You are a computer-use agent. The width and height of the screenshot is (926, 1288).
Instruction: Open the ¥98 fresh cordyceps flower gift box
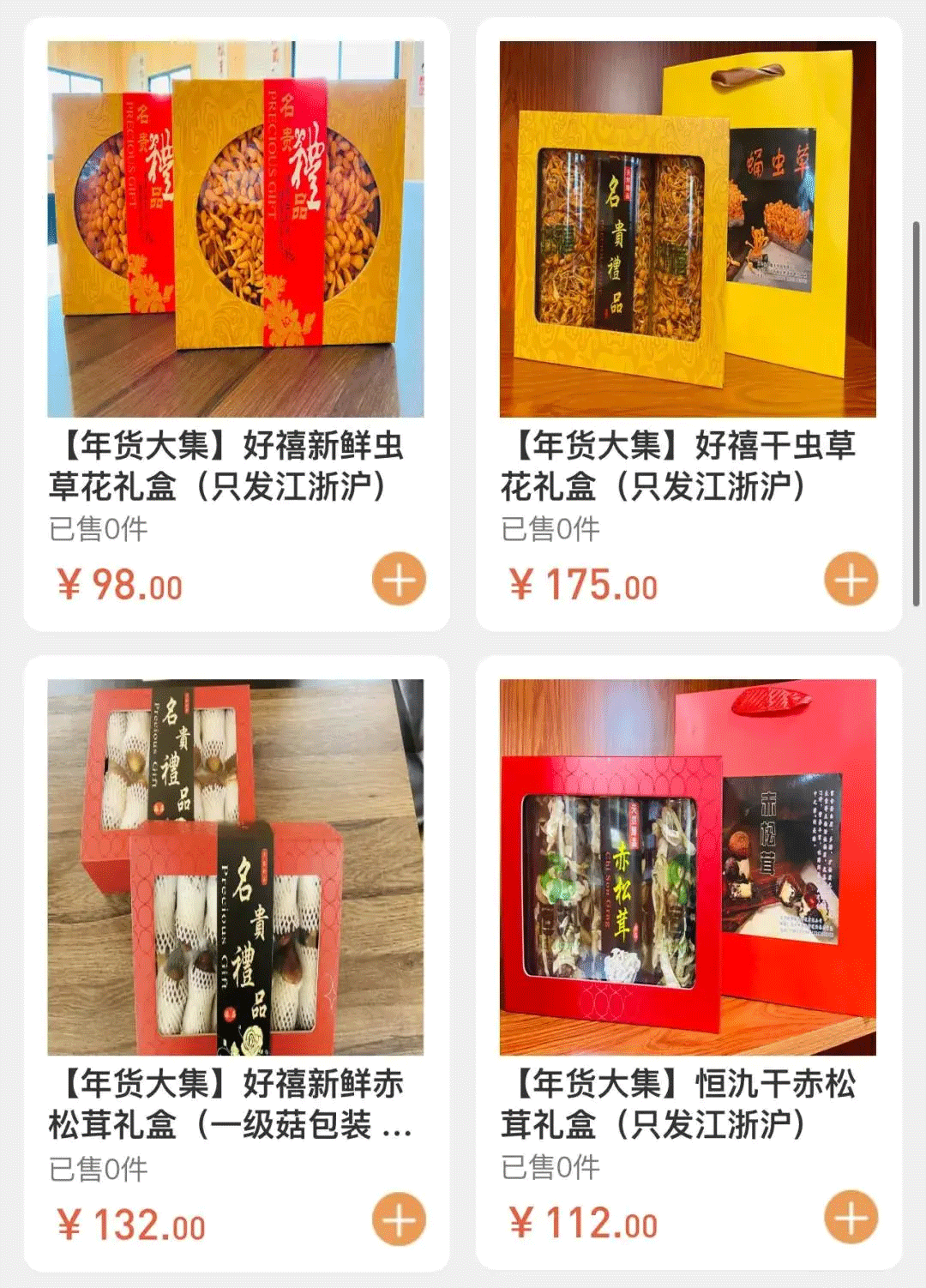[x=236, y=230]
